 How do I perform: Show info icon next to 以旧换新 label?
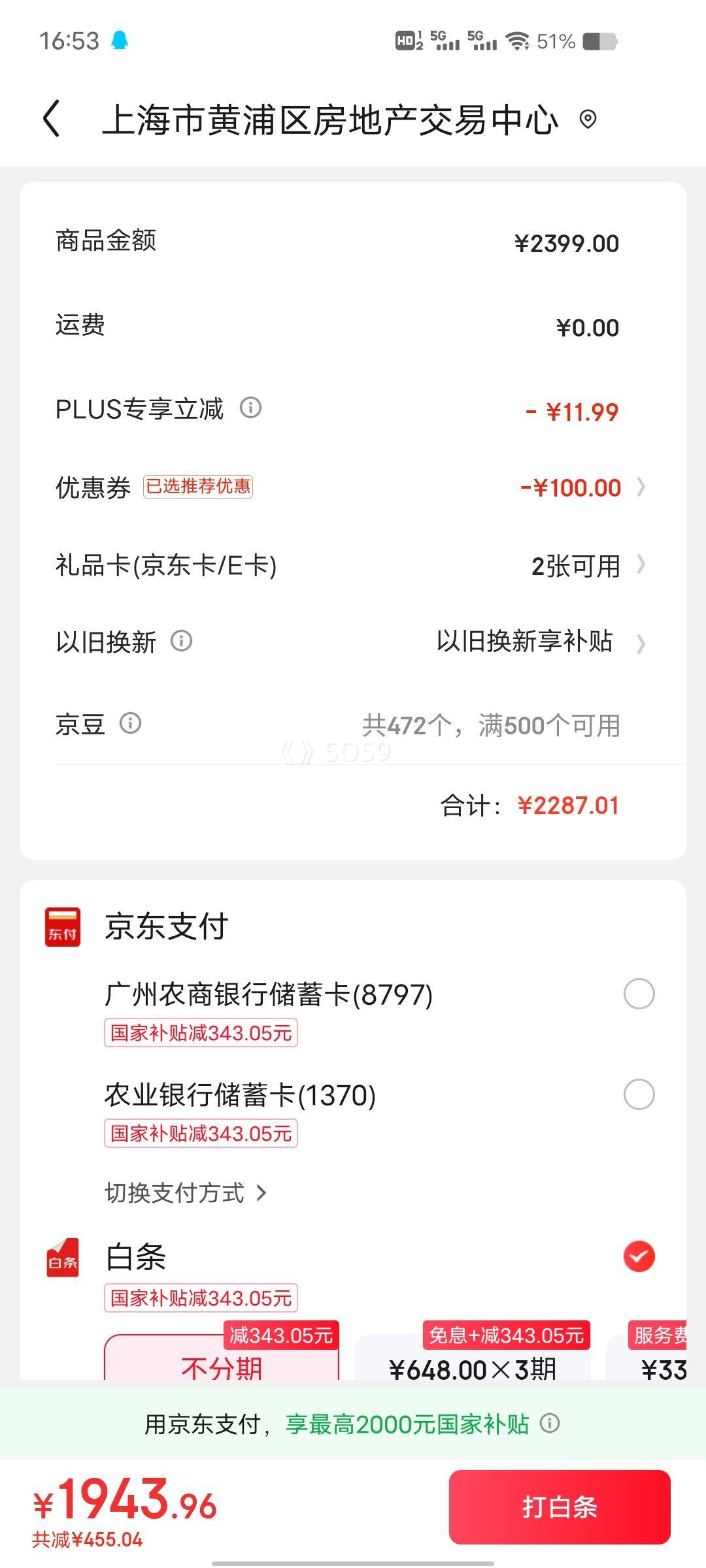(x=181, y=641)
